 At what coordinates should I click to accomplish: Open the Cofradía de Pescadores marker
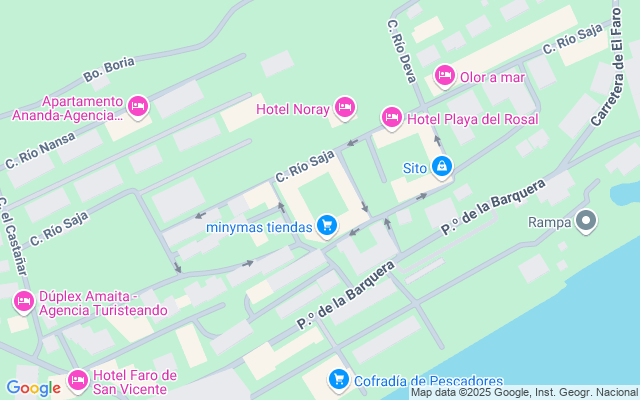point(339,380)
